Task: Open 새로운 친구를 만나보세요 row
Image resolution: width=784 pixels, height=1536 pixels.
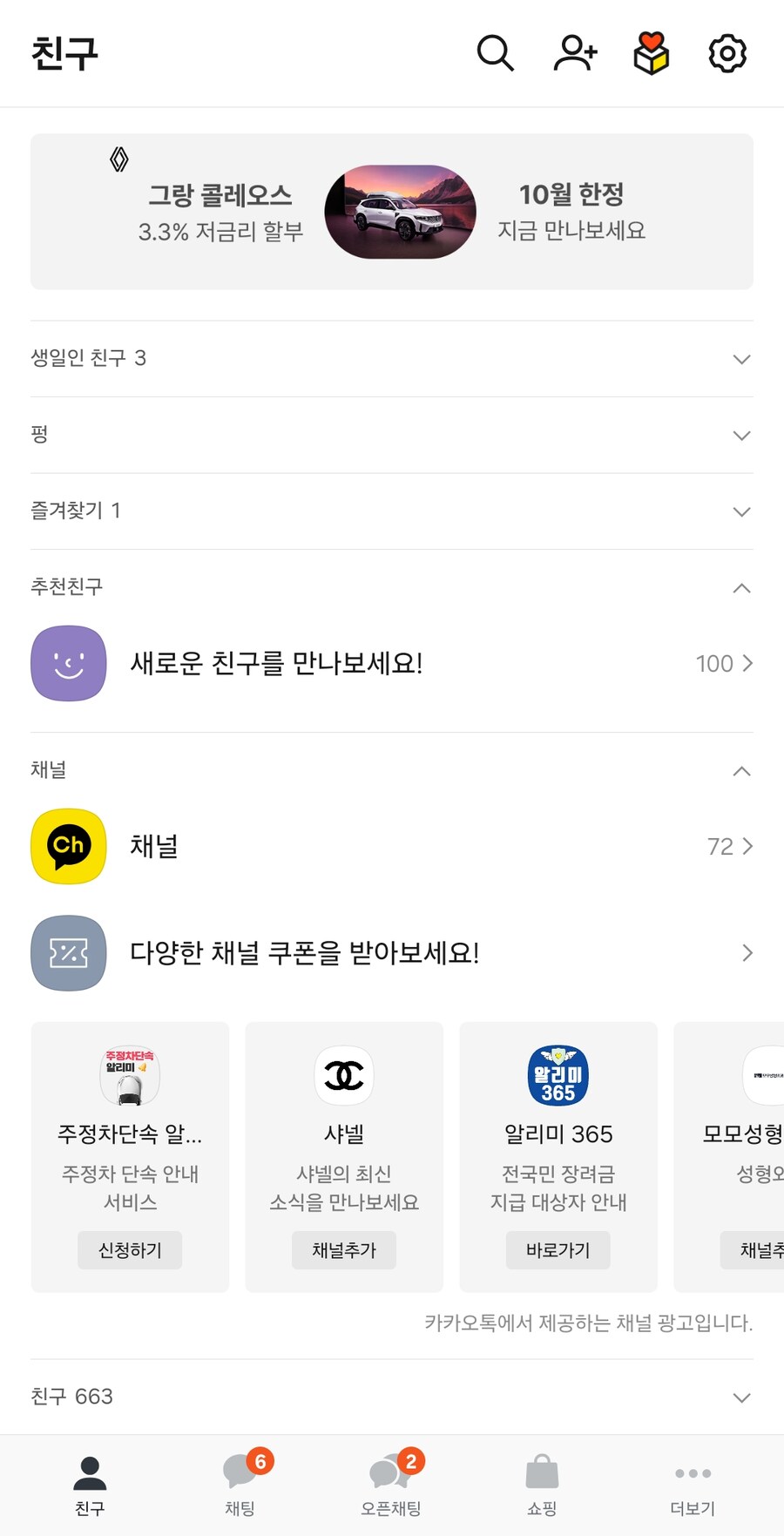Action: pyautogui.click(x=392, y=664)
